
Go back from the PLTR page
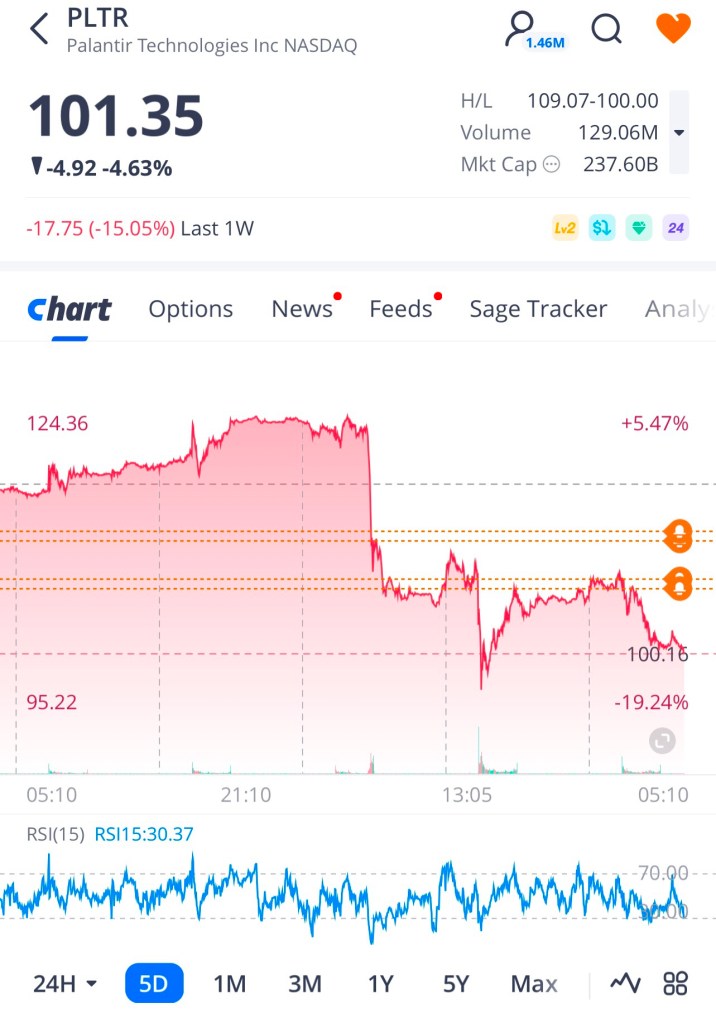point(39,30)
